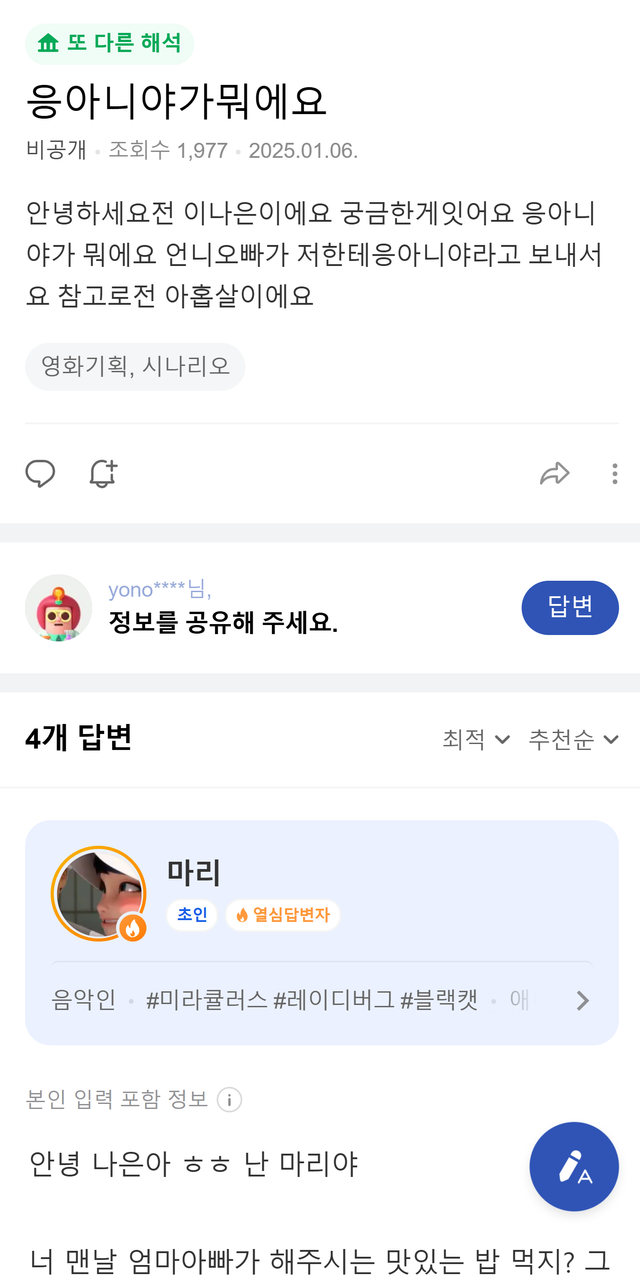Image resolution: width=640 pixels, height=1280 pixels.
Task: Expand 마리's profile tags chevron
Action: [x=583, y=1000]
